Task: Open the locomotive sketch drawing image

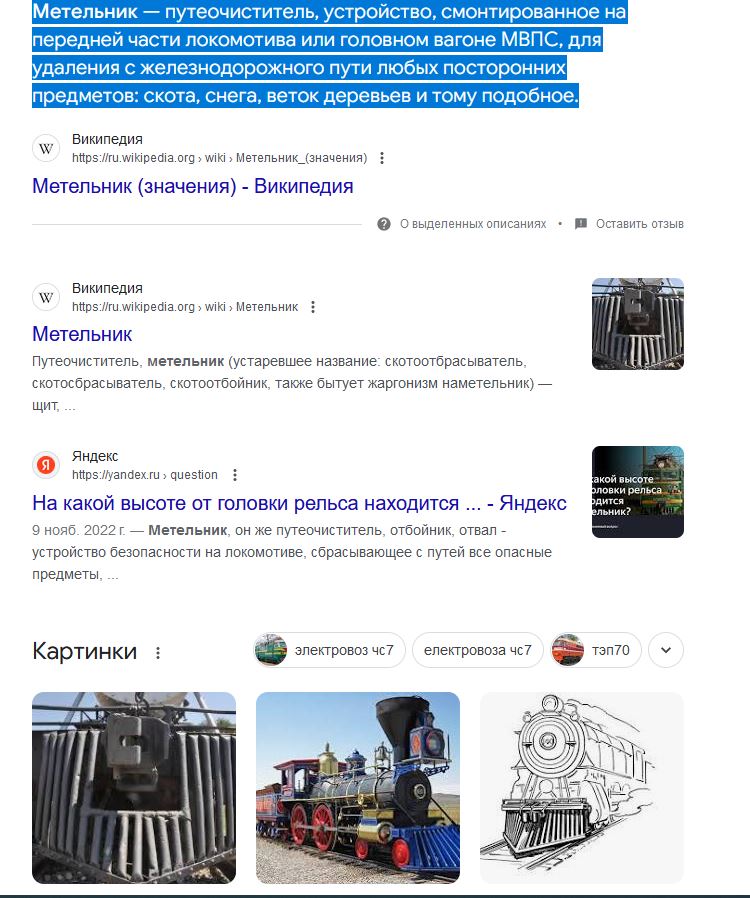Action: (x=582, y=788)
